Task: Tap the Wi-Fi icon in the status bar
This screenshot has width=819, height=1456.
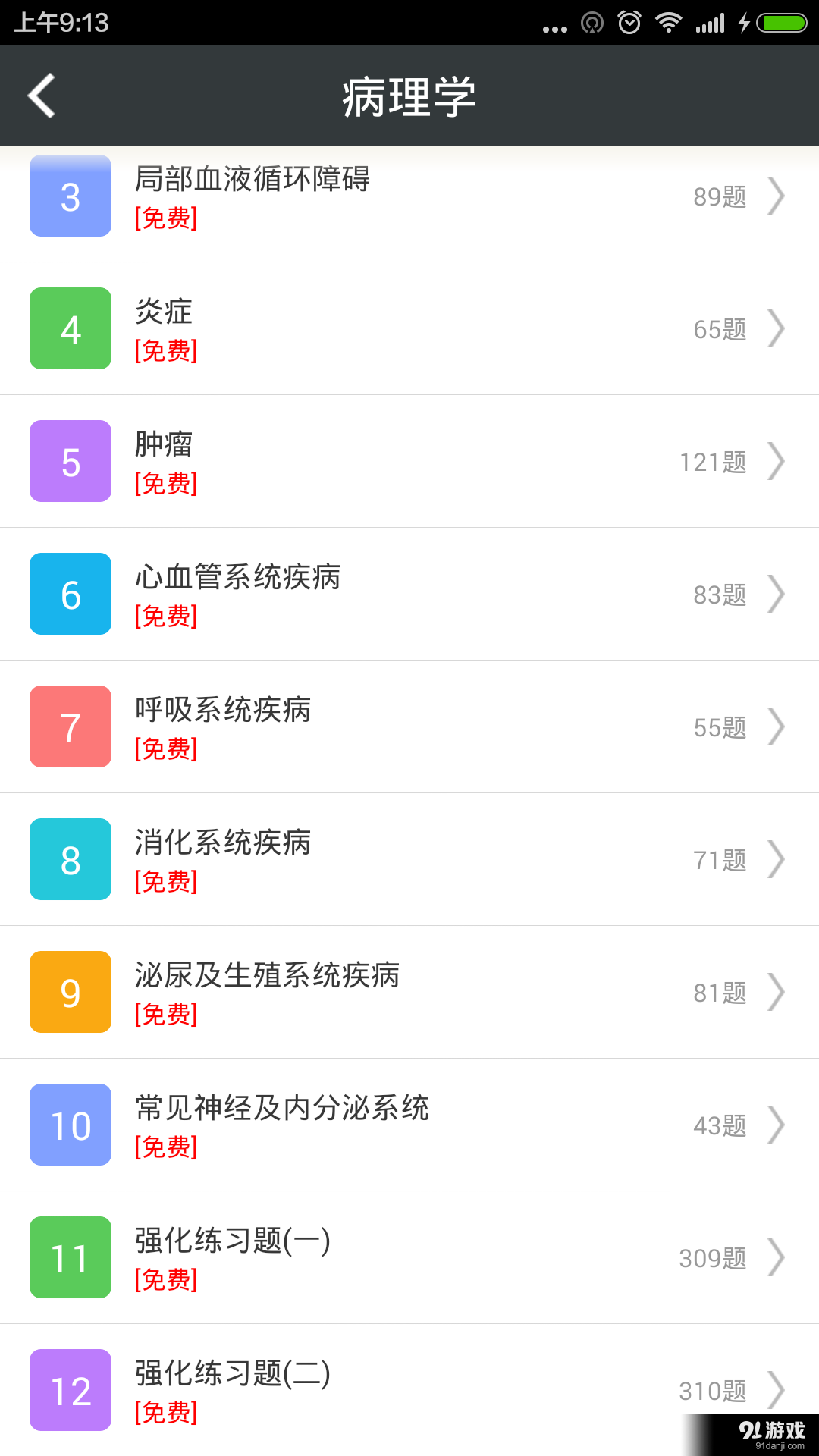Action: pyautogui.click(x=669, y=22)
